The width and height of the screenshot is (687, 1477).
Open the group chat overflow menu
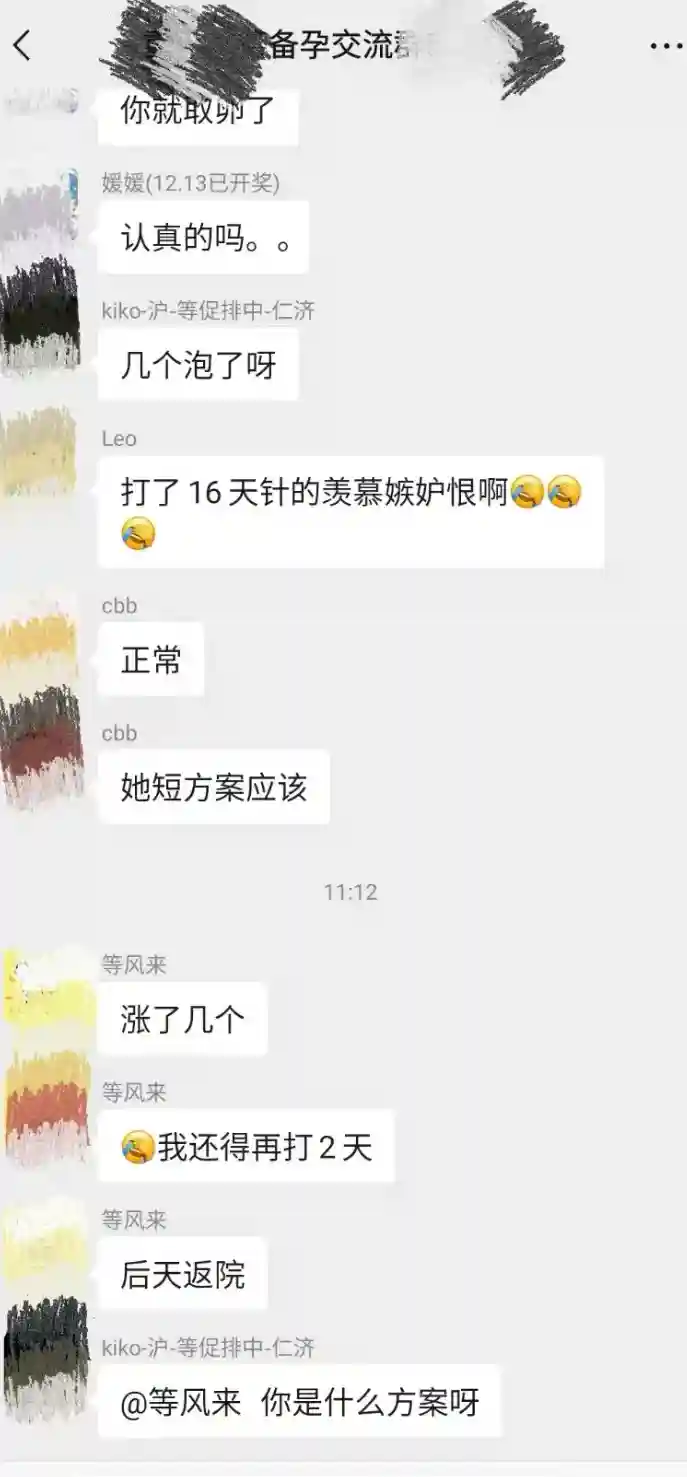665,45
